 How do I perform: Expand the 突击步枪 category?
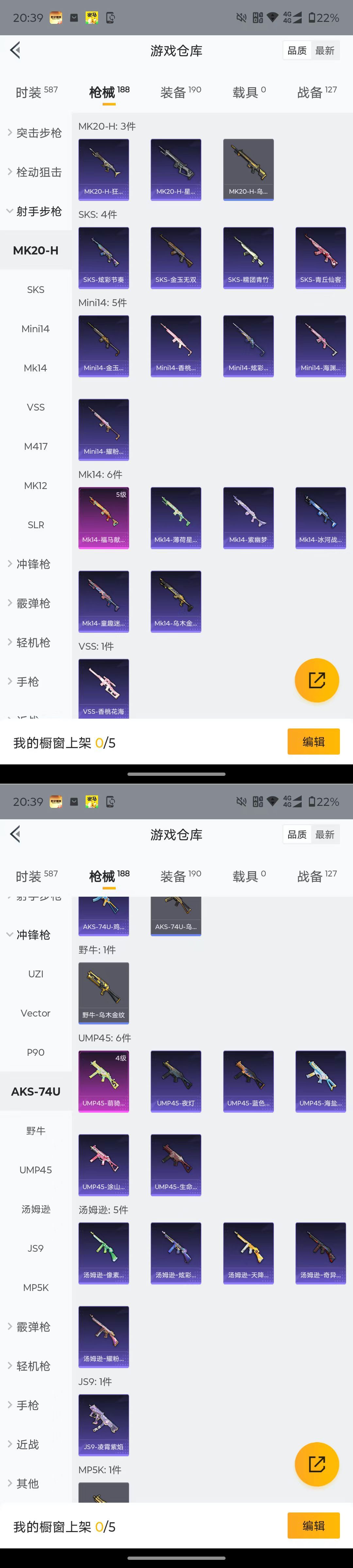coord(35,133)
